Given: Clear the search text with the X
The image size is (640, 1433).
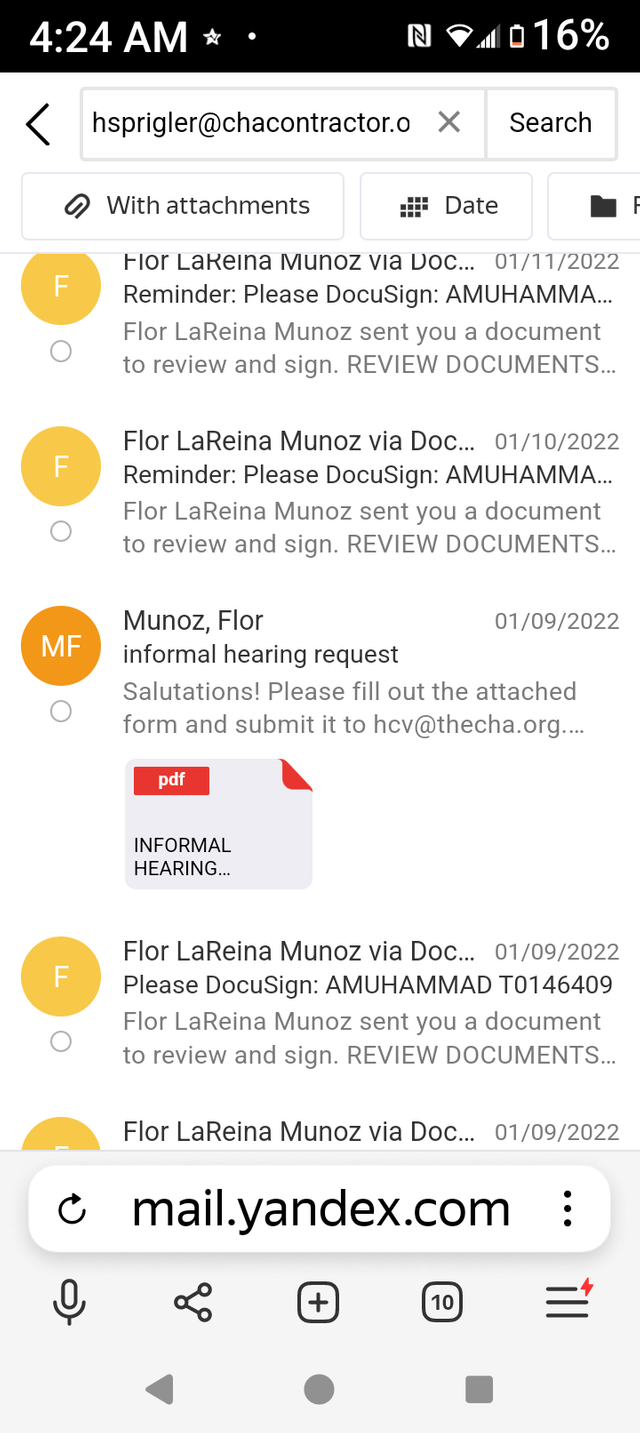Looking at the screenshot, I should click(449, 122).
